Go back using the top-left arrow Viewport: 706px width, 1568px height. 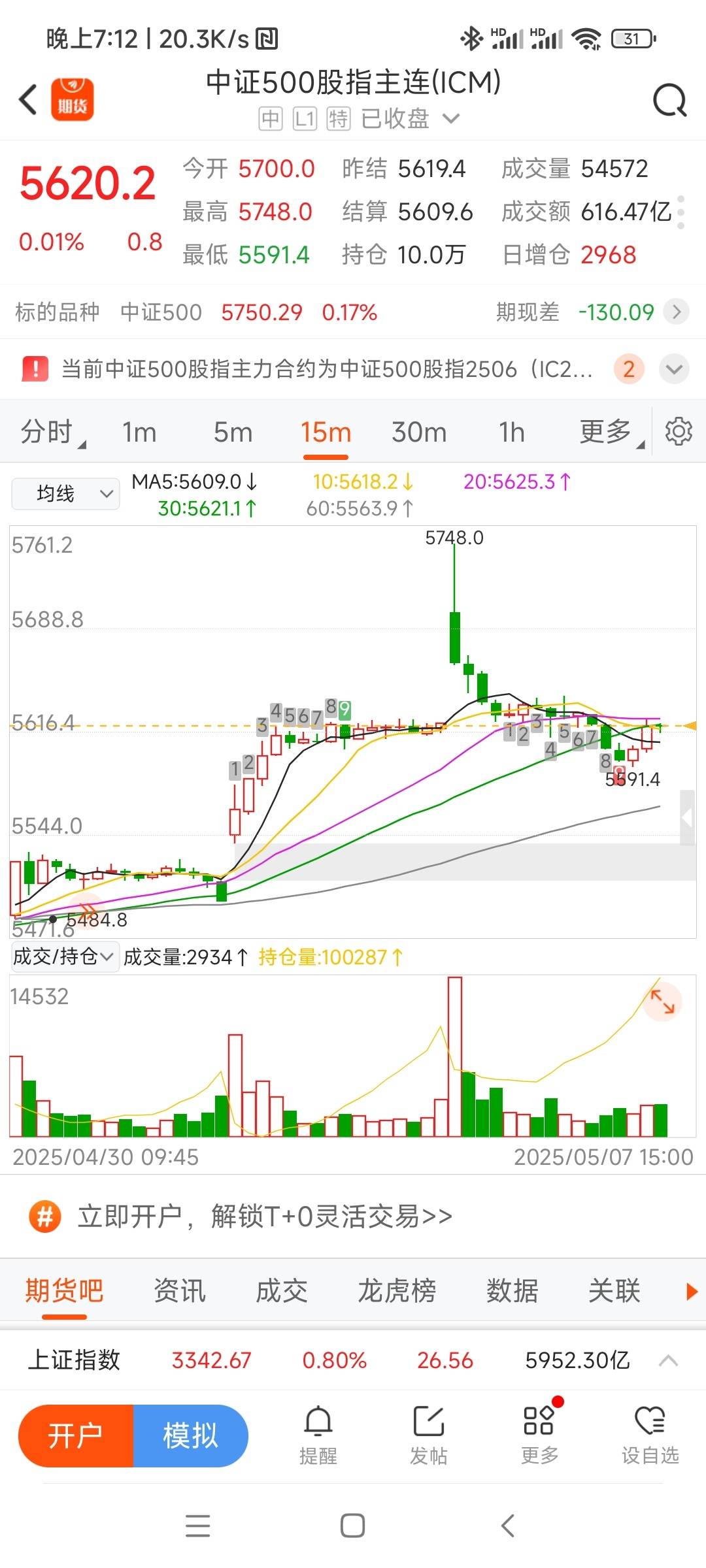coord(28,100)
